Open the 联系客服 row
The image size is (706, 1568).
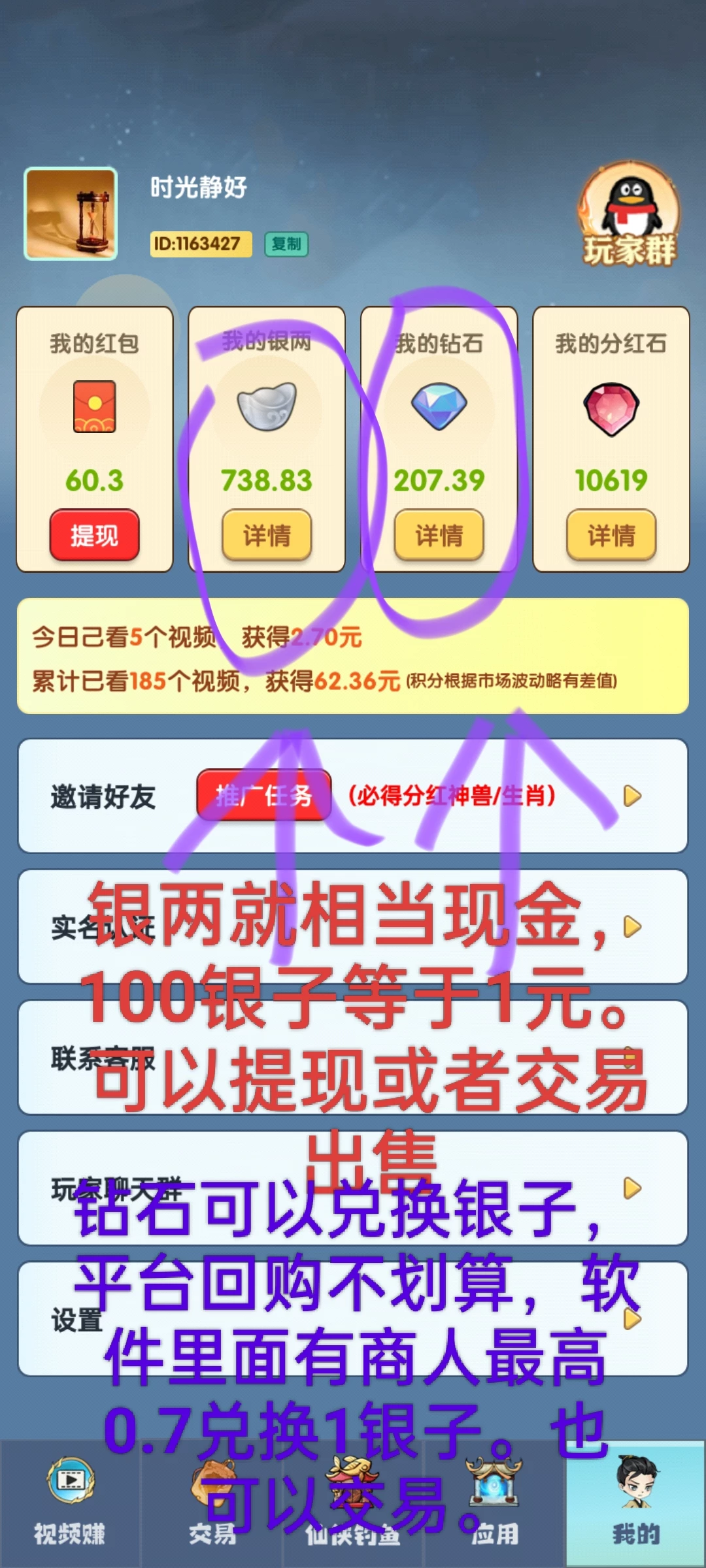pyautogui.click(x=353, y=1057)
